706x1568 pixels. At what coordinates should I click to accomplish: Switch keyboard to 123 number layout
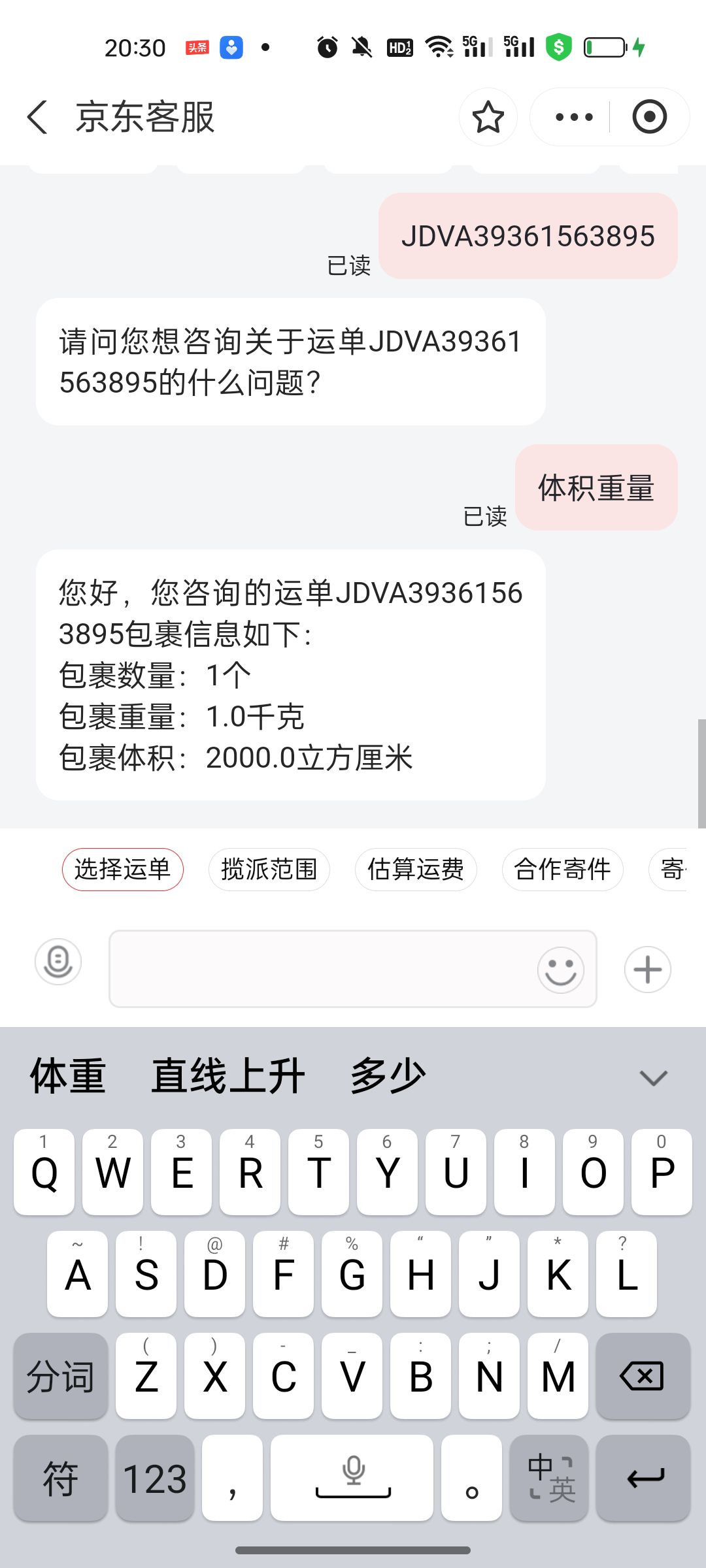click(x=155, y=1478)
